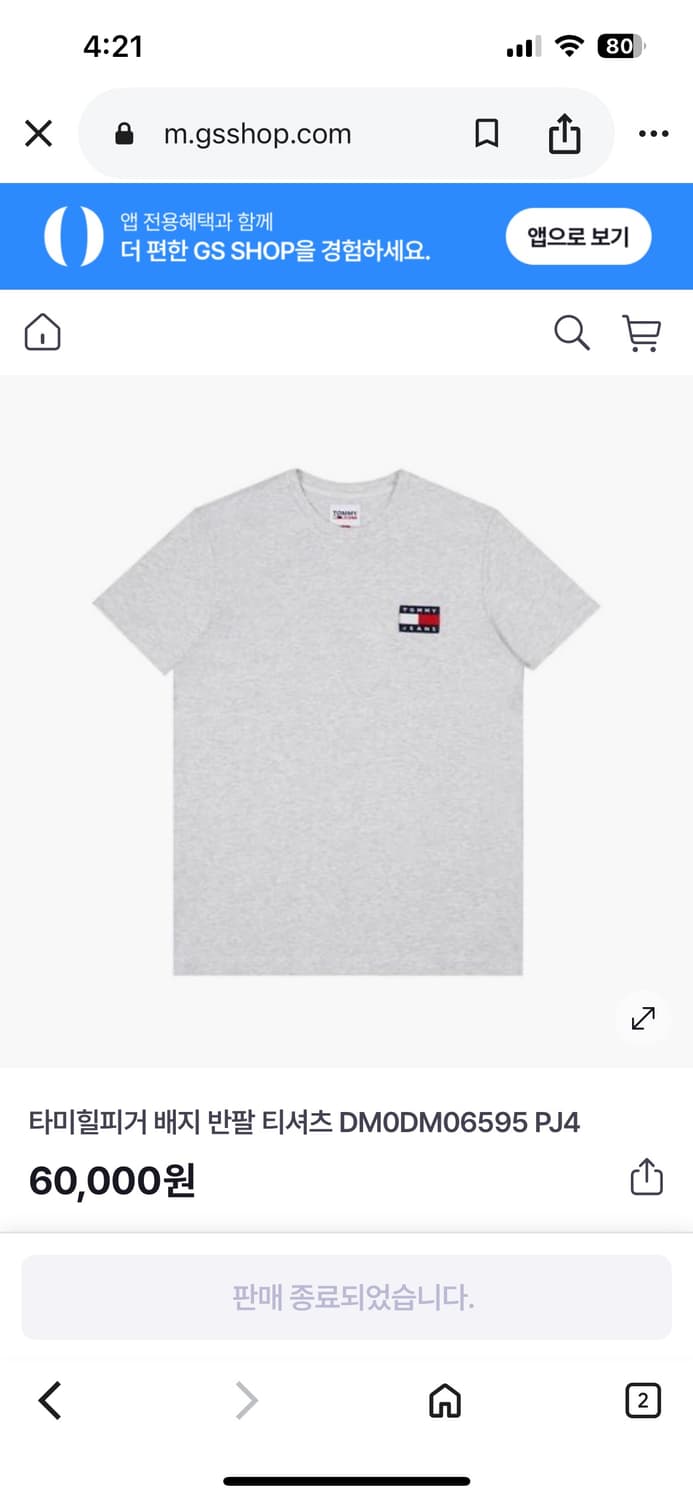Bookmark this page in the browser
Viewport: 693px width, 1500px height.
pyautogui.click(x=486, y=133)
